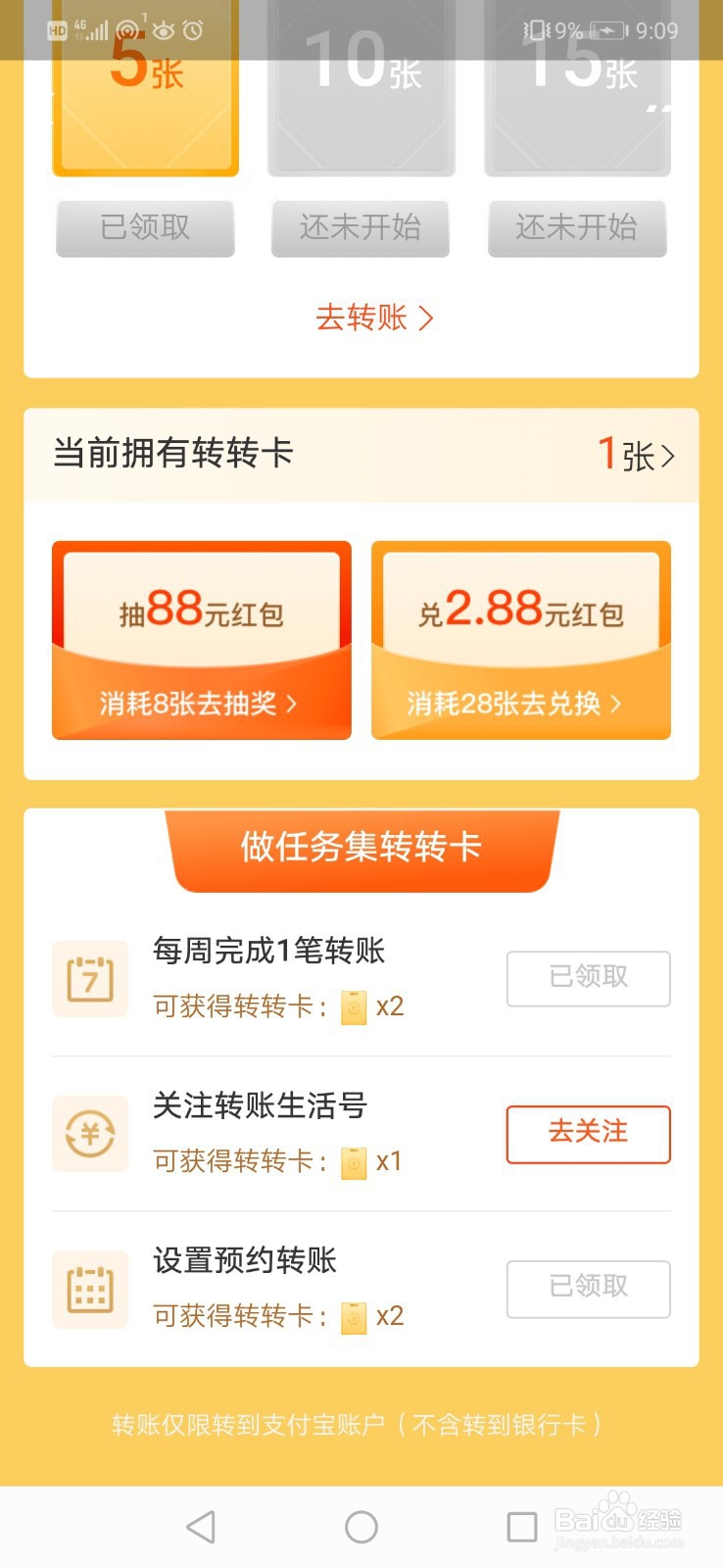Click the 去关注 button
This screenshot has height=1568, width=723.
click(588, 1134)
